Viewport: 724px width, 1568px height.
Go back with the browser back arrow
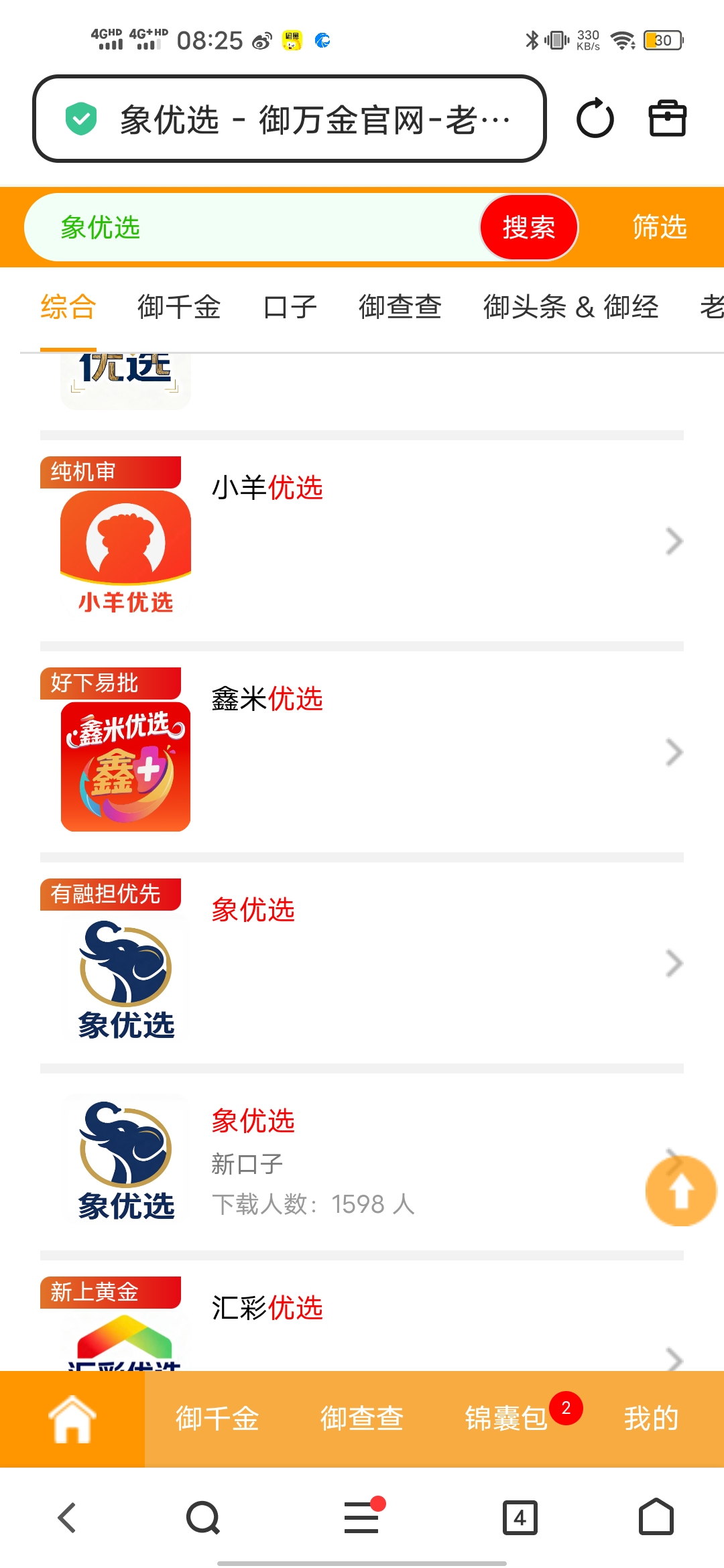click(68, 1518)
